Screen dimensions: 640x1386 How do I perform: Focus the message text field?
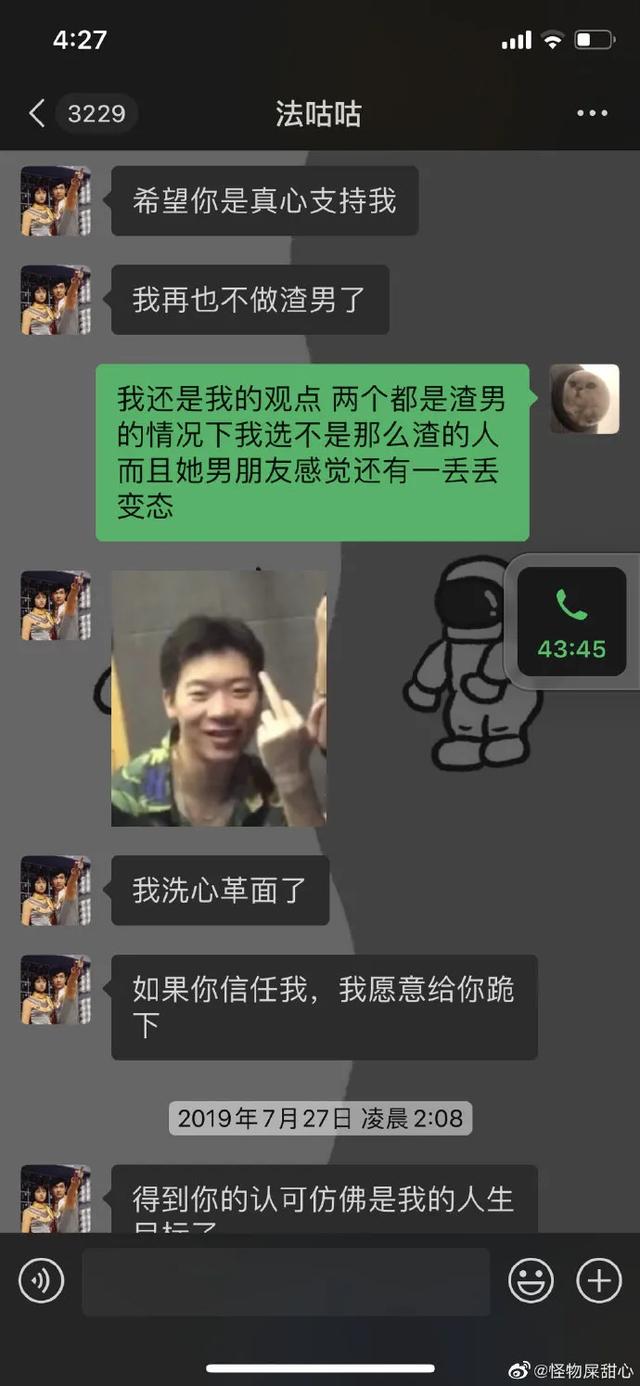pos(285,1281)
